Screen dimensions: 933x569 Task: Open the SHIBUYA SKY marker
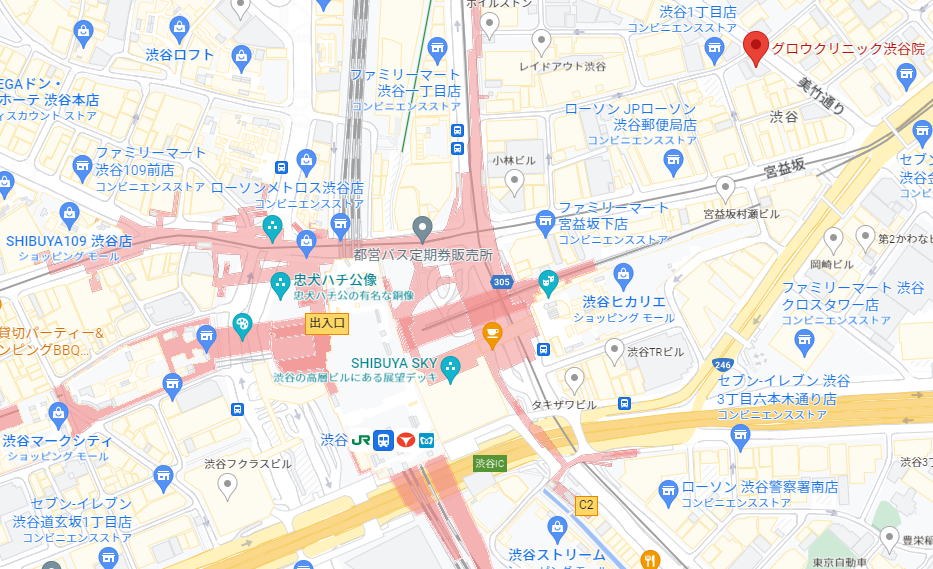tap(451, 369)
